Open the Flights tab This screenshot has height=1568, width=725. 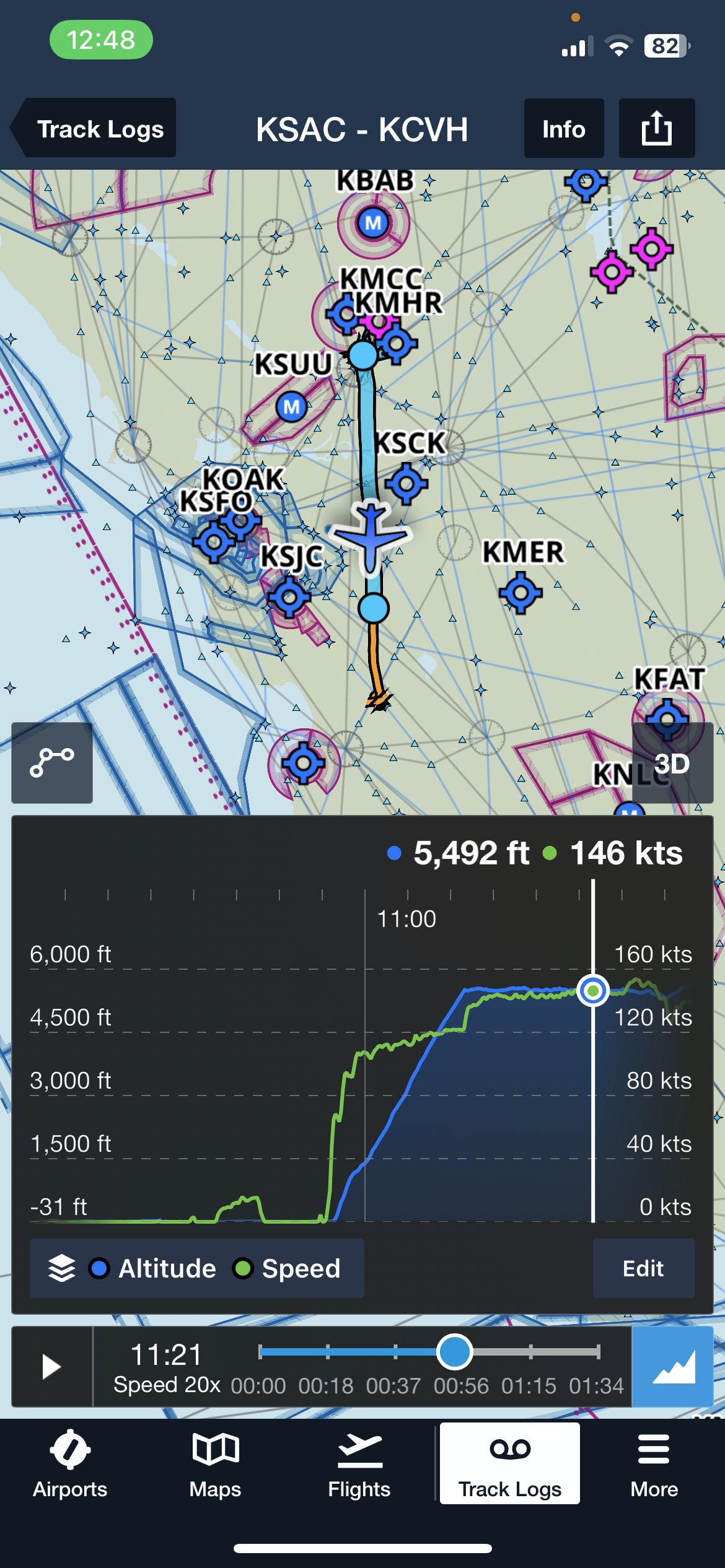pos(359,1464)
